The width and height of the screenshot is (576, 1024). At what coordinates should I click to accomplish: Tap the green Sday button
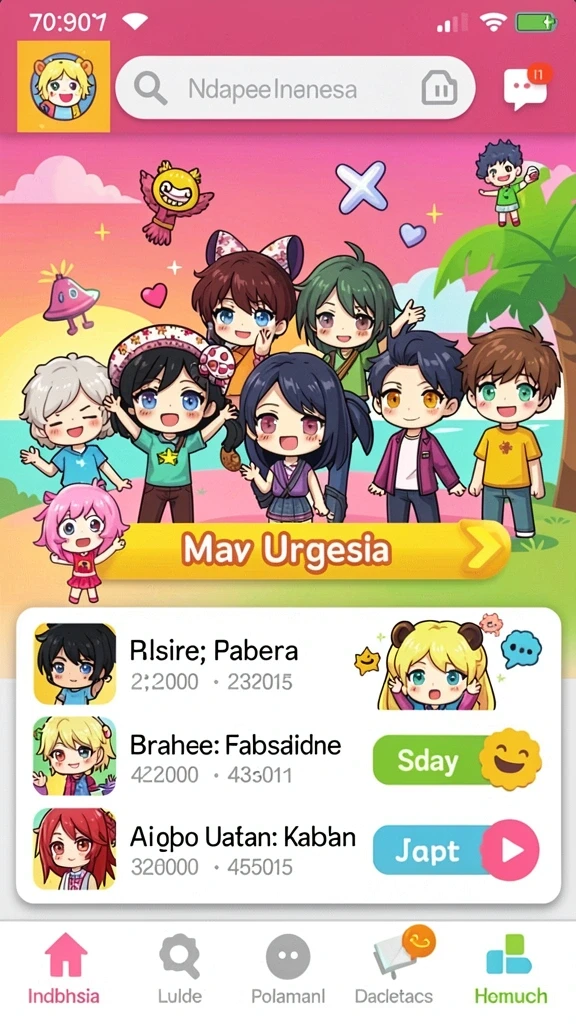456,760
